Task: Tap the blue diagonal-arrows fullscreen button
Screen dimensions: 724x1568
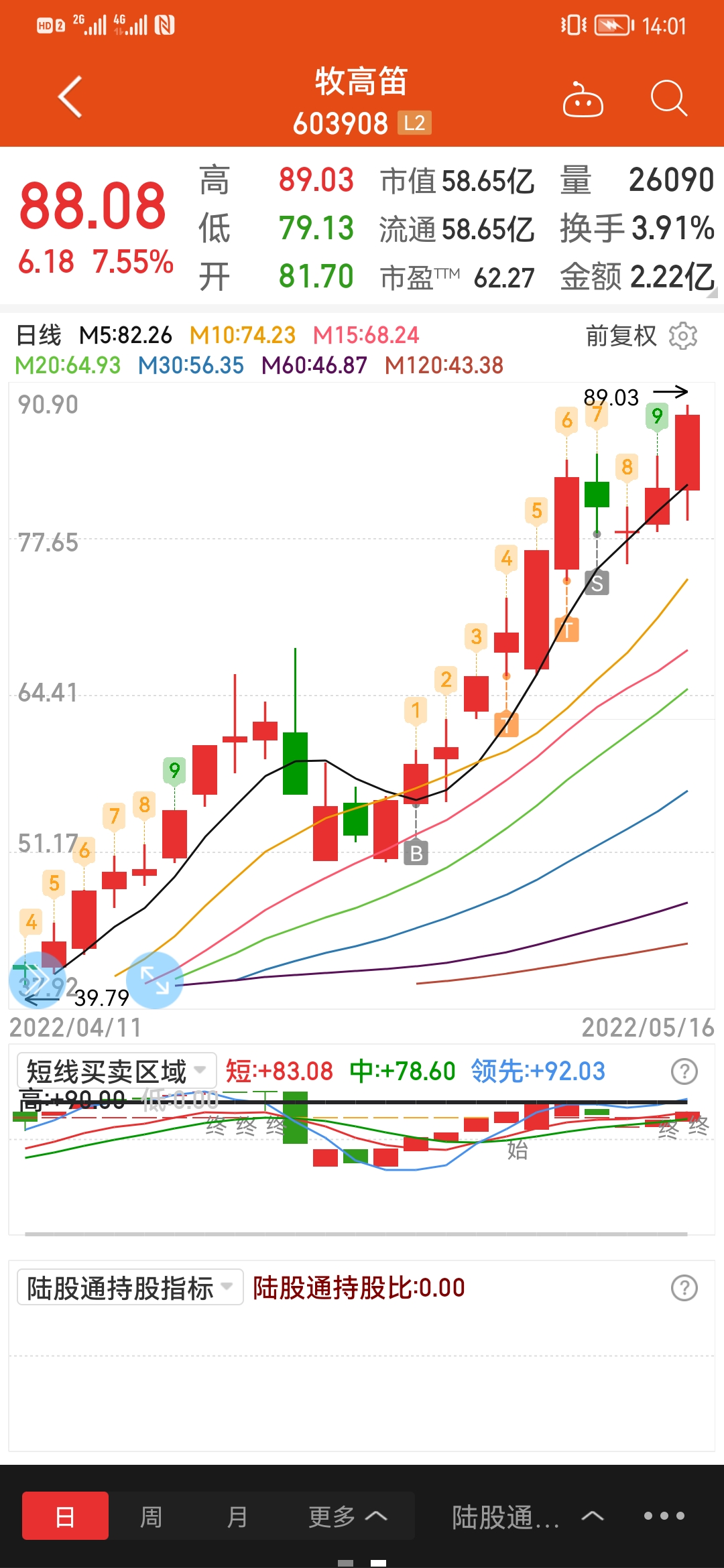Action: click(155, 980)
